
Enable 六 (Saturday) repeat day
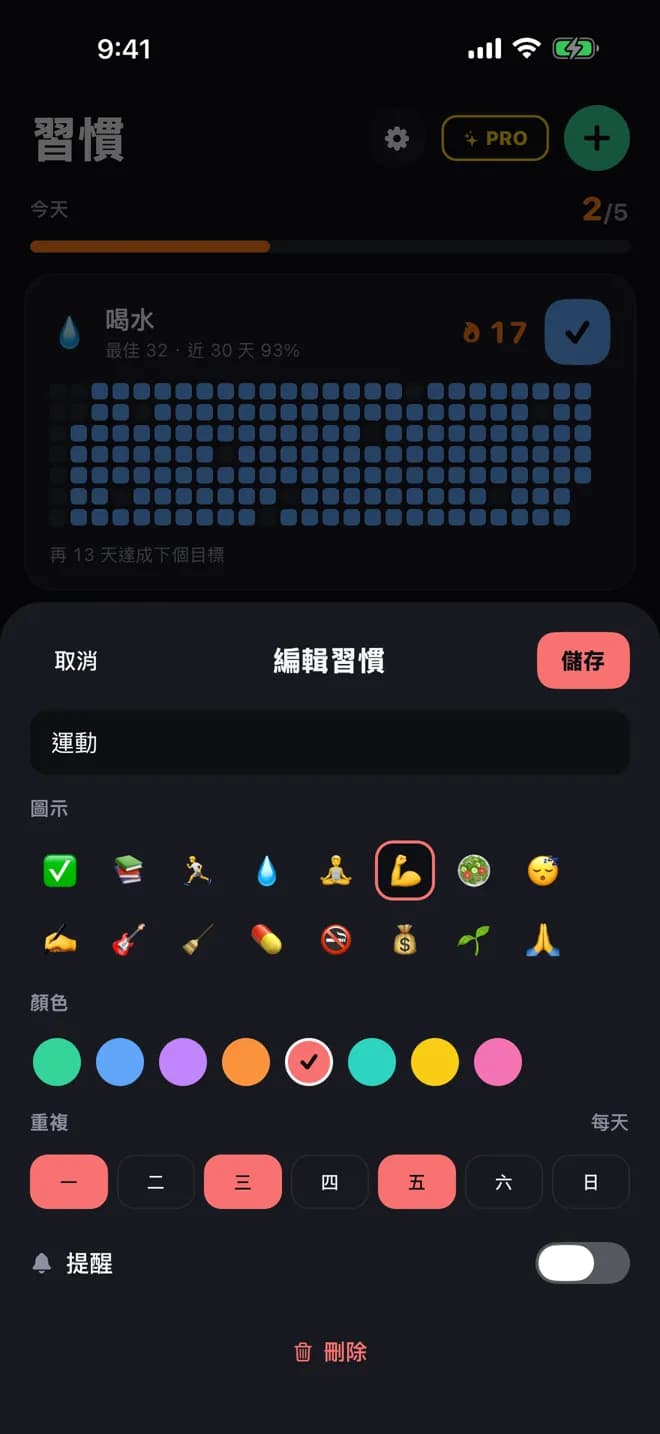point(504,1182)
